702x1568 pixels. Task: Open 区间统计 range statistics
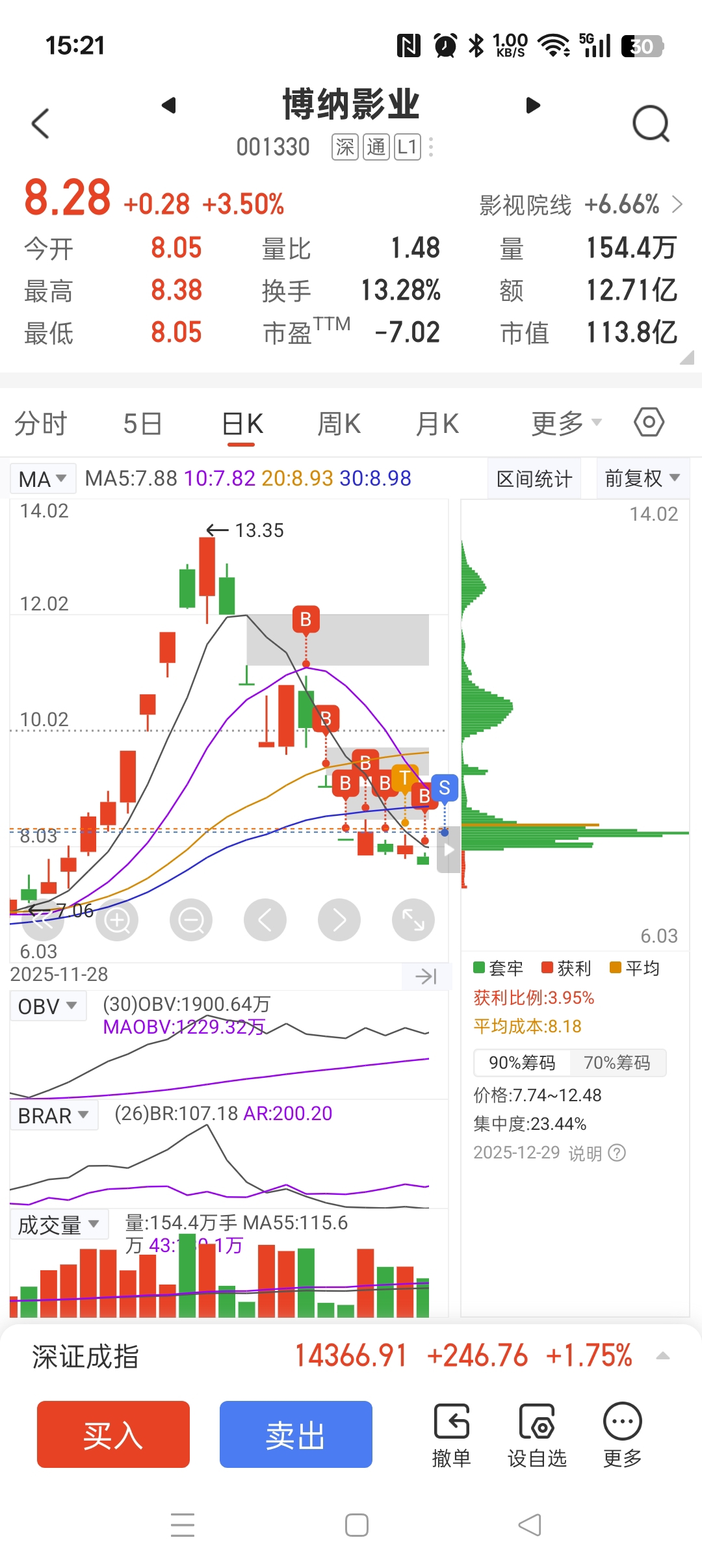[x=534, y=478]
